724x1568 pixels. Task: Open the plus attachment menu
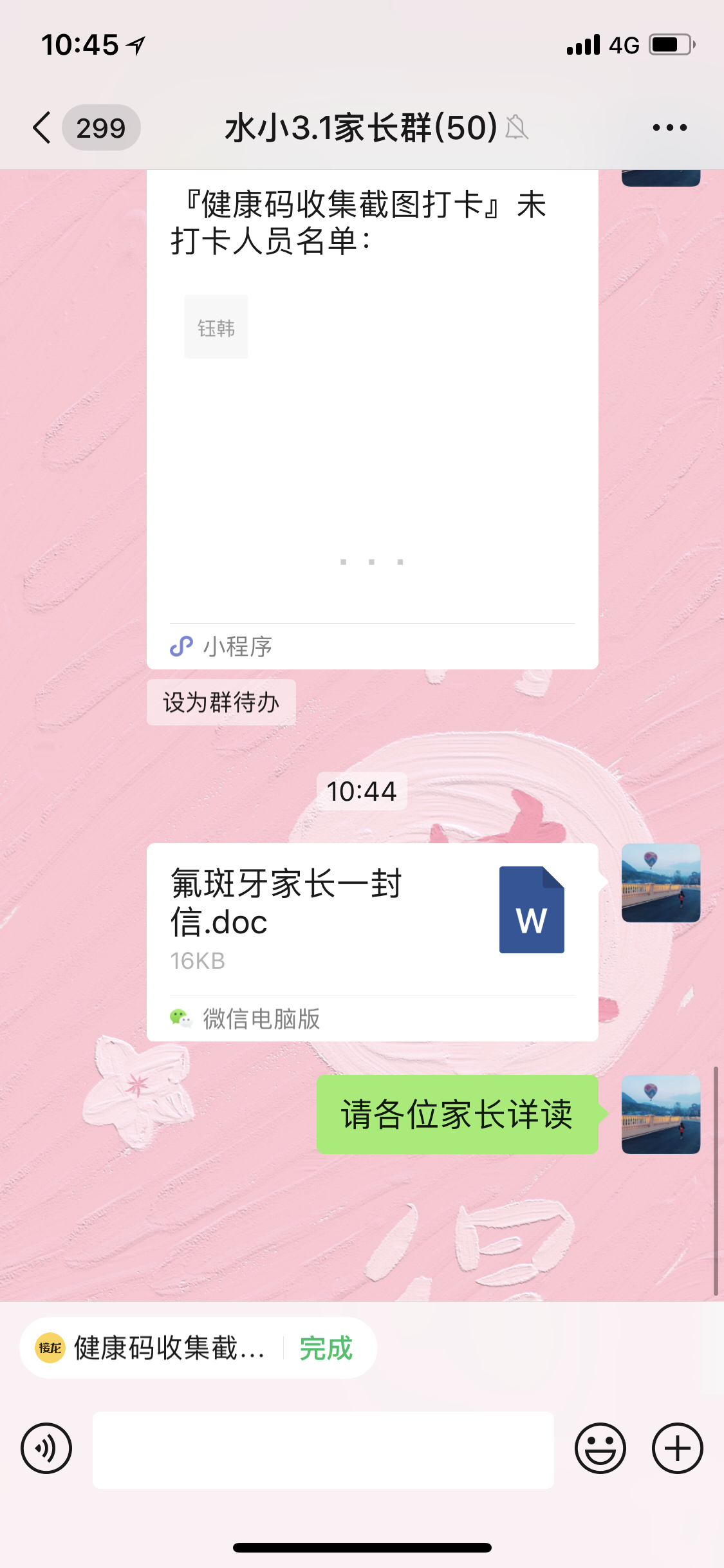(677, 1449)
